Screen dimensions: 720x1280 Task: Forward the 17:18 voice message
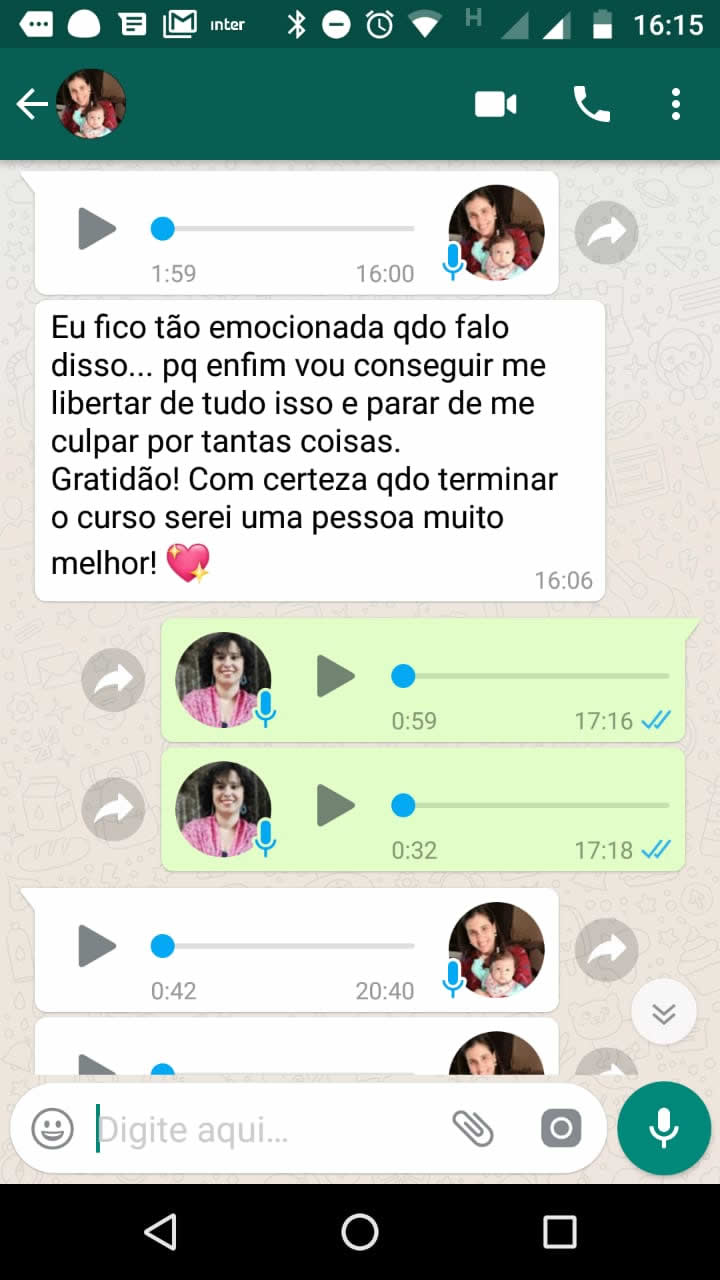pyautogui.click(x=113, y=809)
